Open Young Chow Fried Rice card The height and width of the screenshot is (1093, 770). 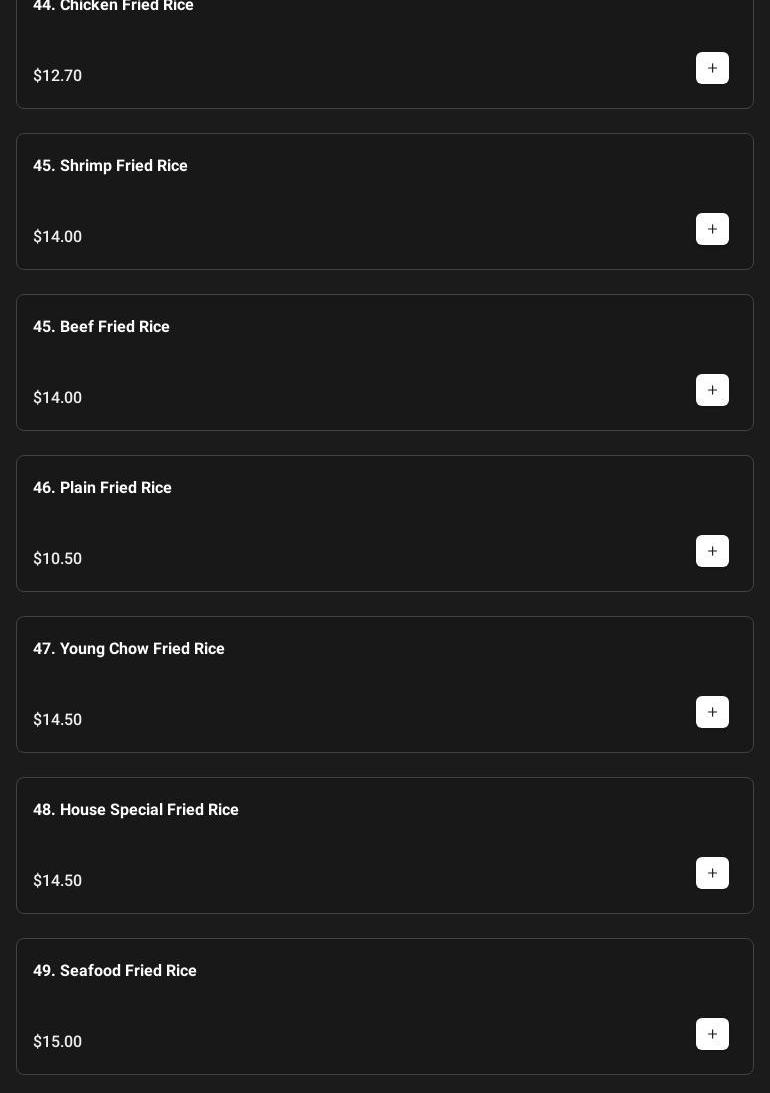click(128, 649)
